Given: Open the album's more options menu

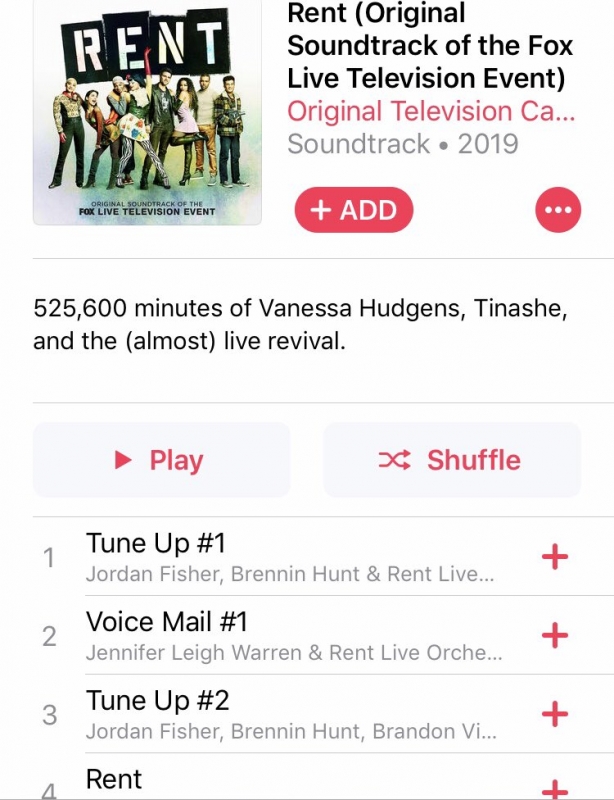Looking at the screenshot, I should (x=558, y=210).
